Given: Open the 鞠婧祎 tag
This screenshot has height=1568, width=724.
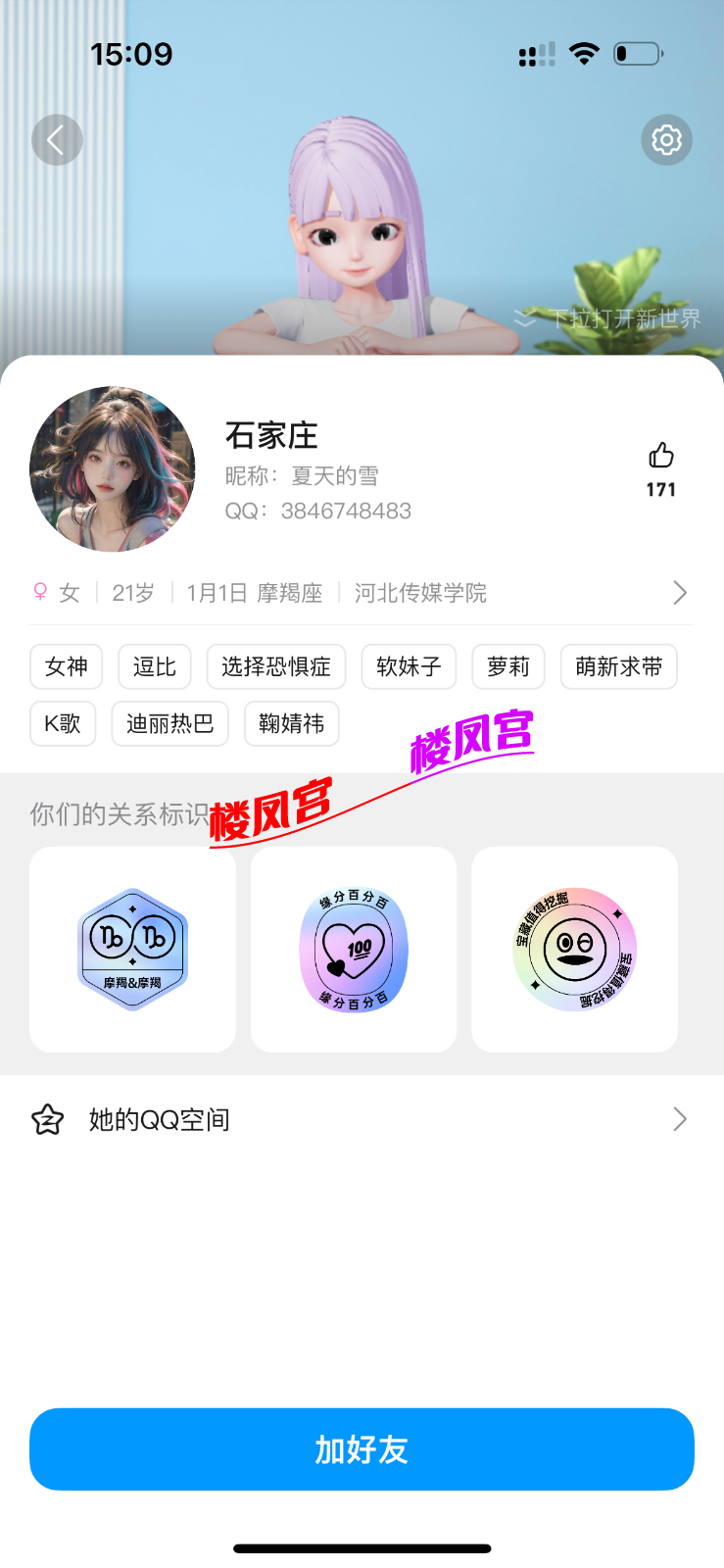Looking at the screenshot, I should coord(291,723).
